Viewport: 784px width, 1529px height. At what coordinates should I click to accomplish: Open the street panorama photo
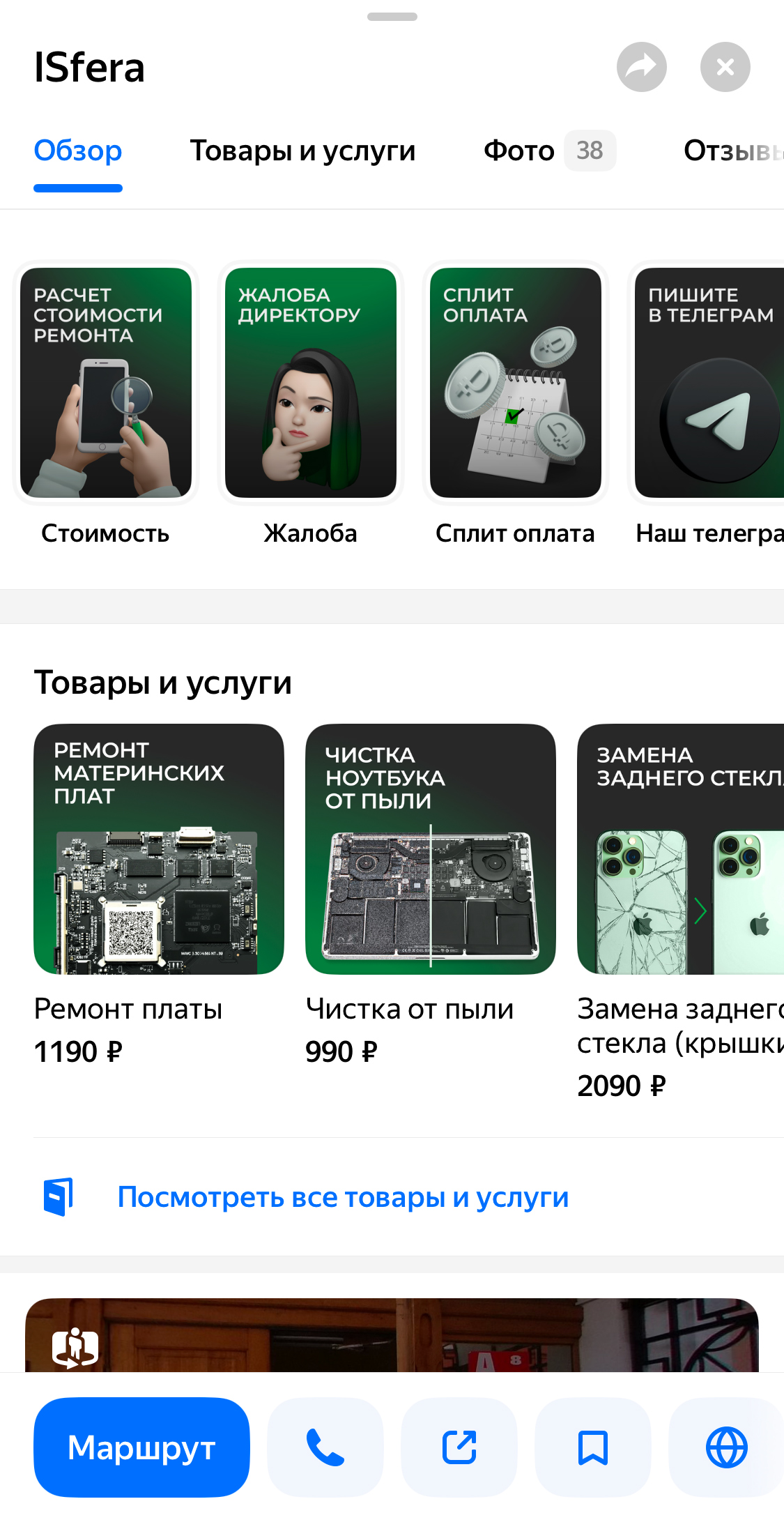[x=392, y=1335]
